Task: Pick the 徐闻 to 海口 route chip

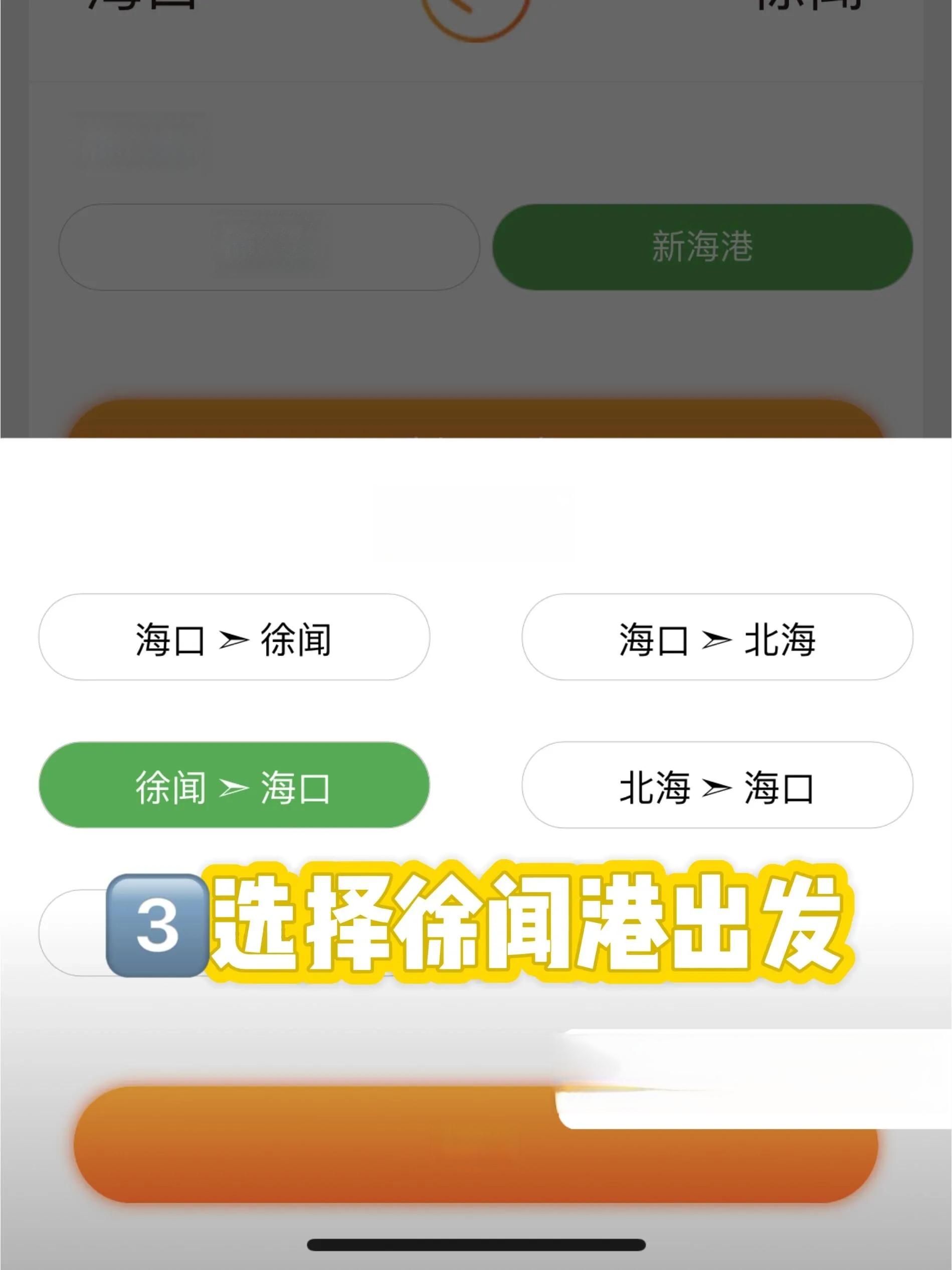Action: click(234, 785)
